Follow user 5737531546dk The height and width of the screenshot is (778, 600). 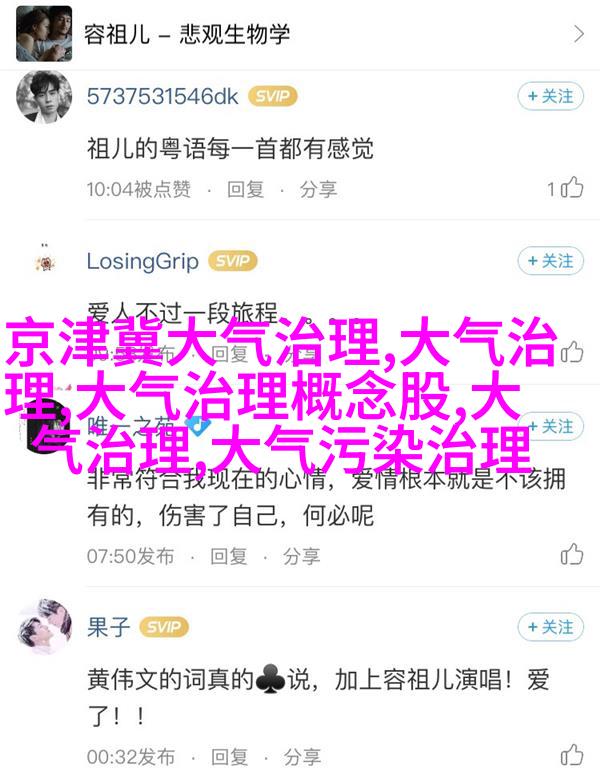tap(549, 96)
